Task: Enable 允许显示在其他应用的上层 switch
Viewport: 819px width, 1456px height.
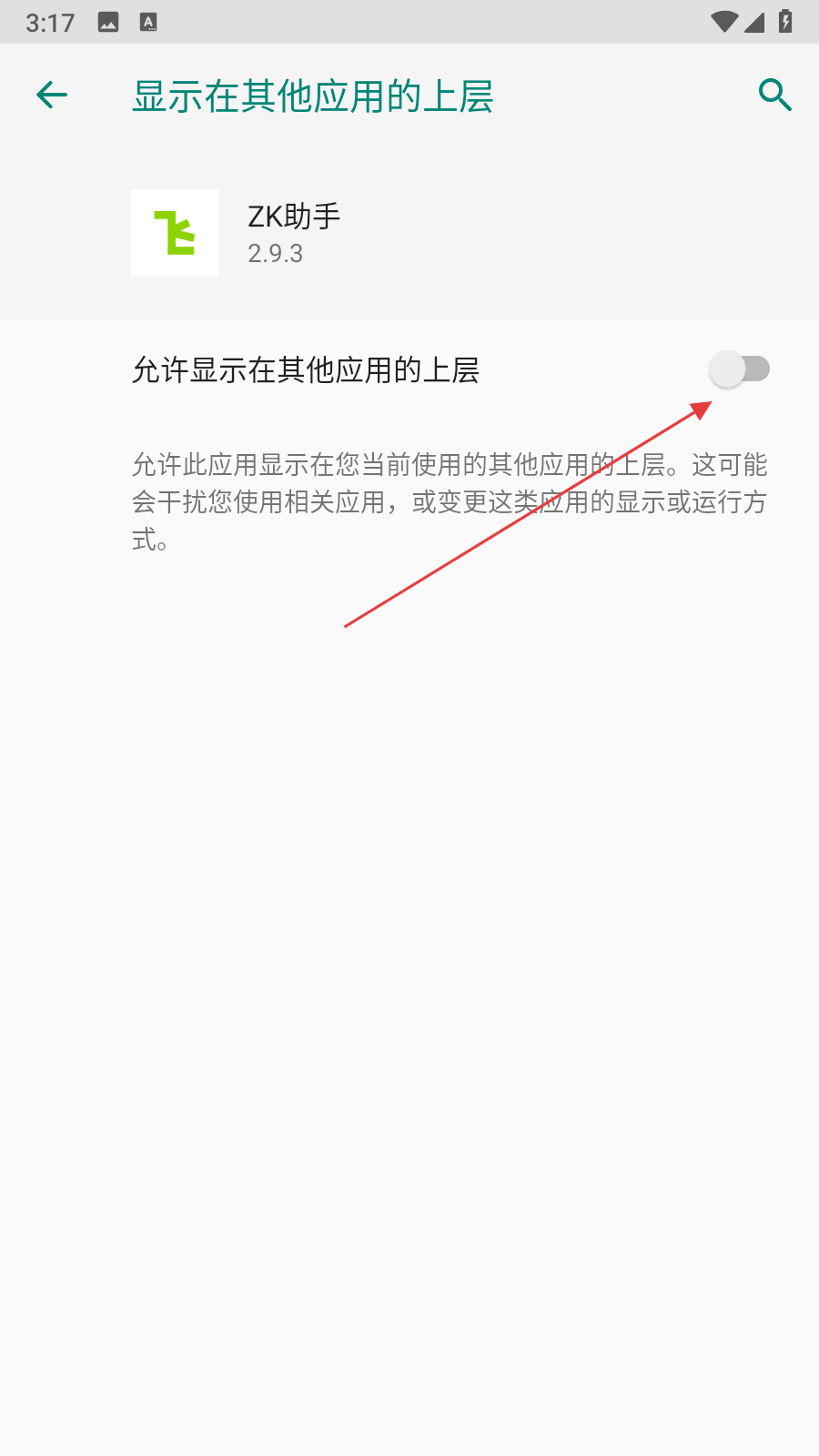Action: [x=739, y=369]
